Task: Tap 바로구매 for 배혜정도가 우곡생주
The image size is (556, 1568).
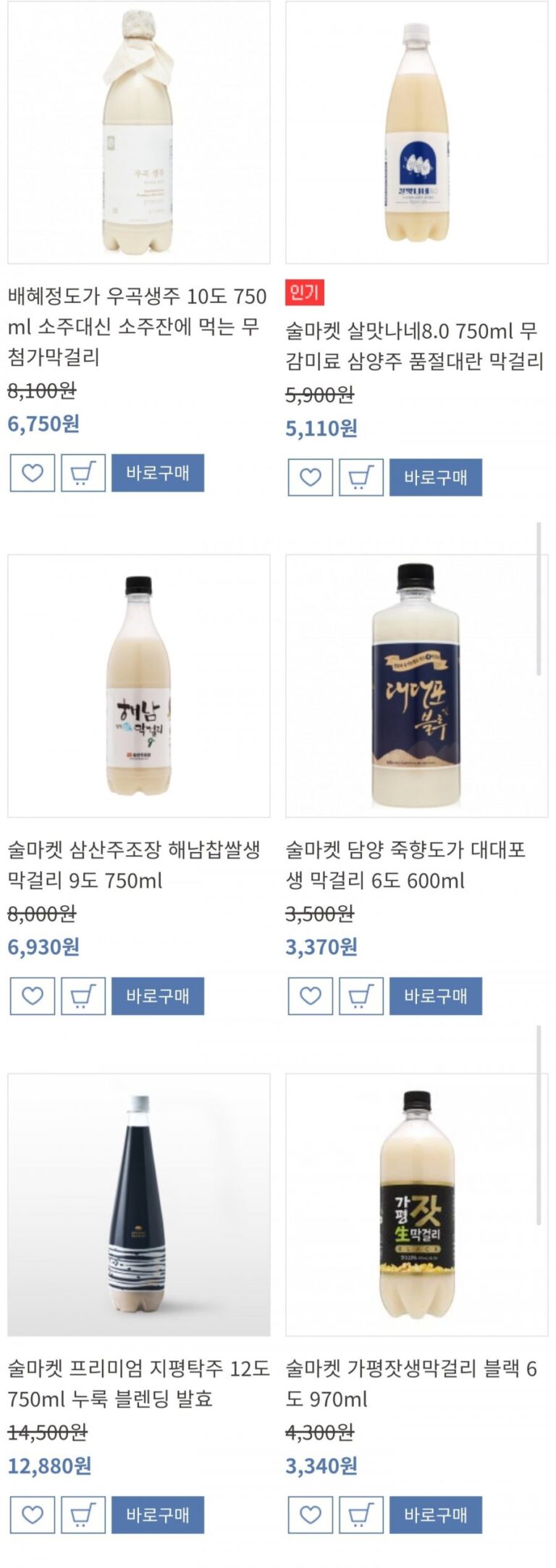Action: (158, 473)
